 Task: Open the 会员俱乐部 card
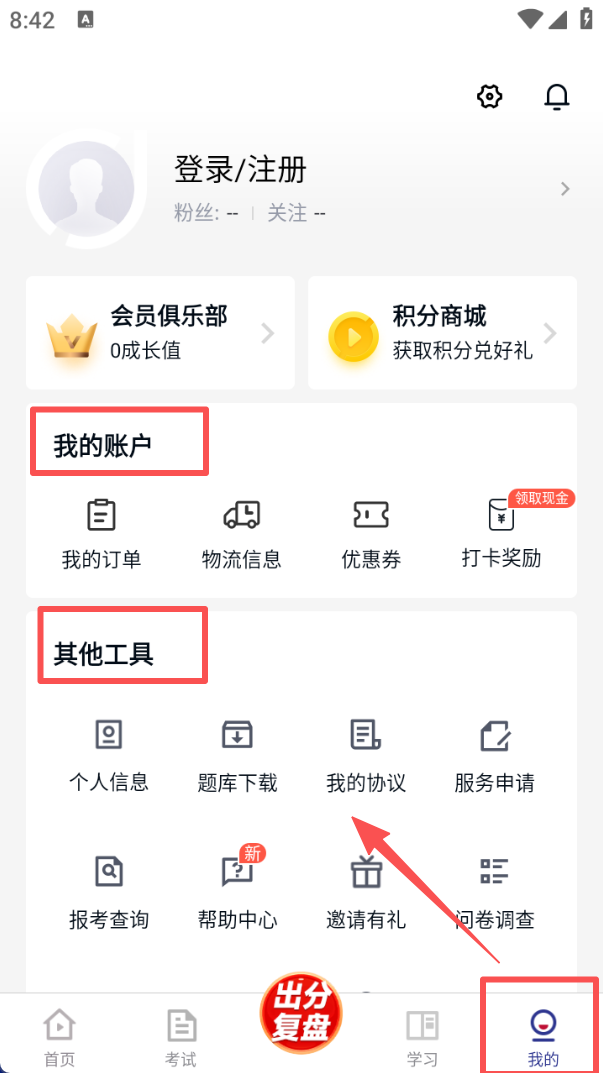coord(160,333)
